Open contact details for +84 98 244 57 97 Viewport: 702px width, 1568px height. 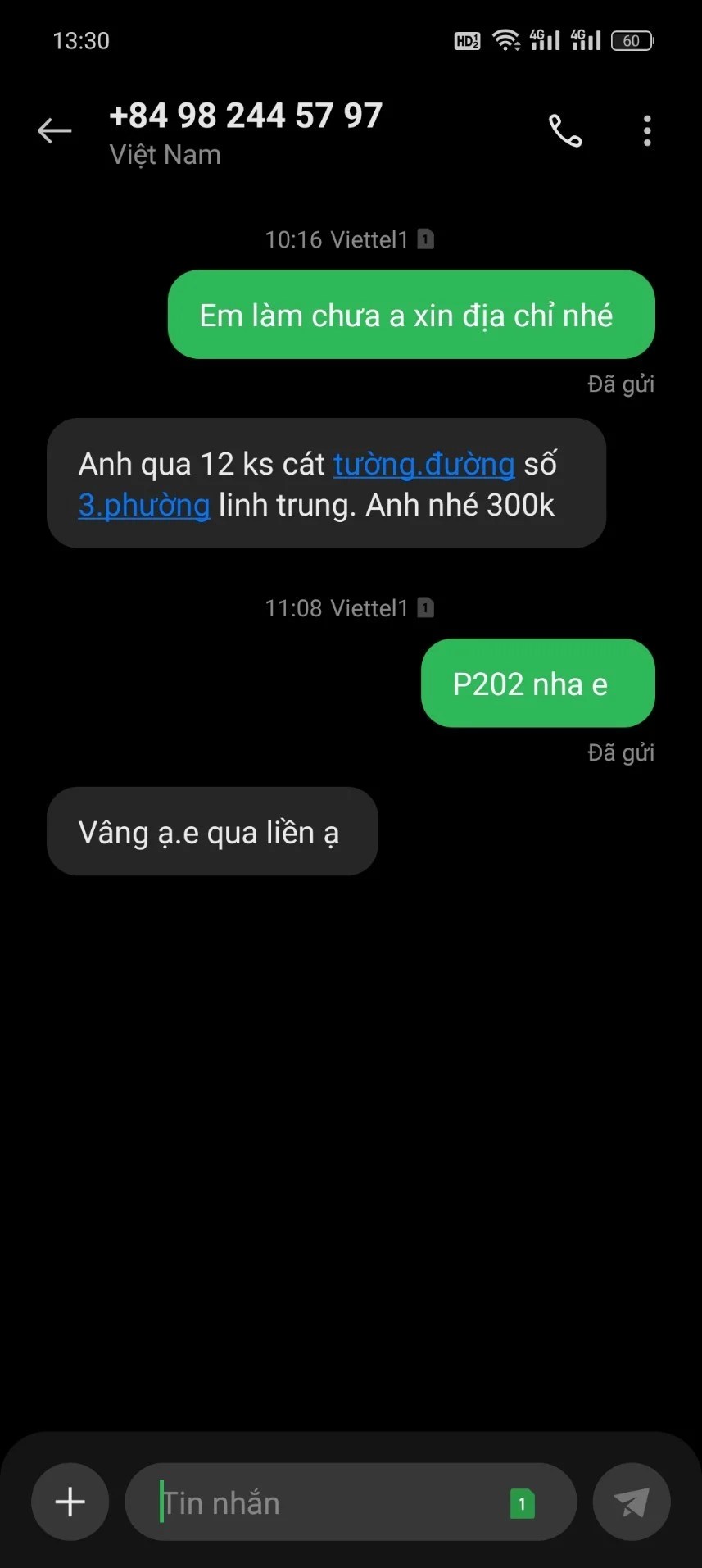(246, 132)
